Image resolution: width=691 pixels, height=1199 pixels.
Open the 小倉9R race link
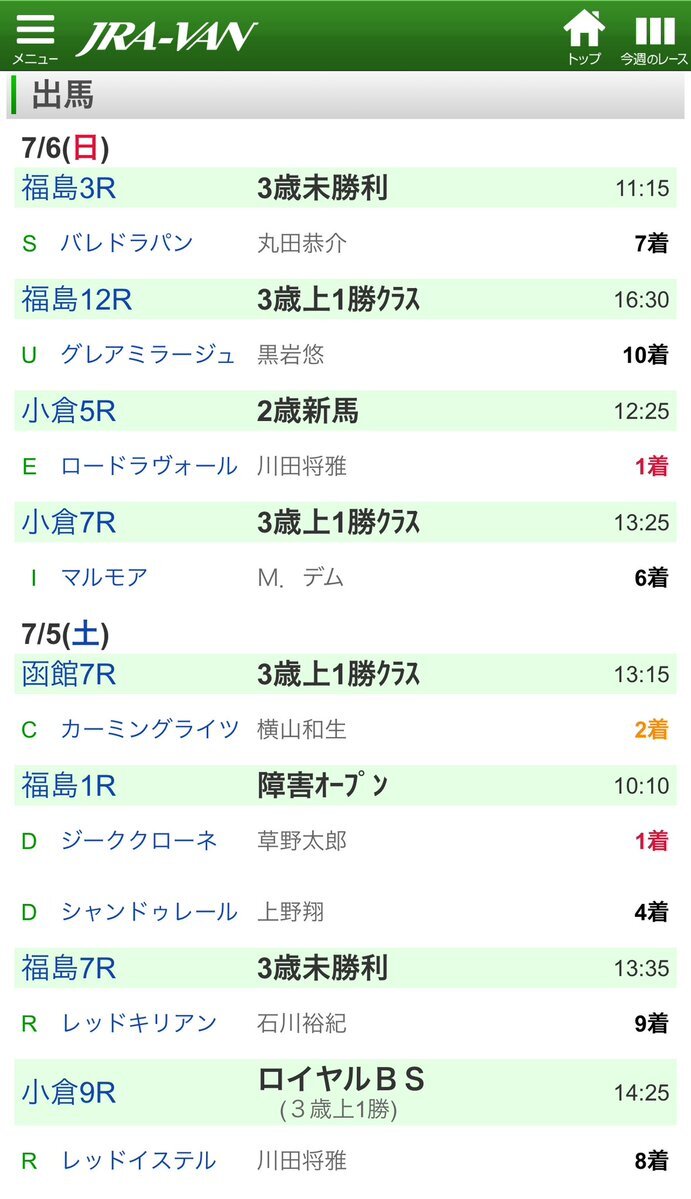(x=69, y=1093)
